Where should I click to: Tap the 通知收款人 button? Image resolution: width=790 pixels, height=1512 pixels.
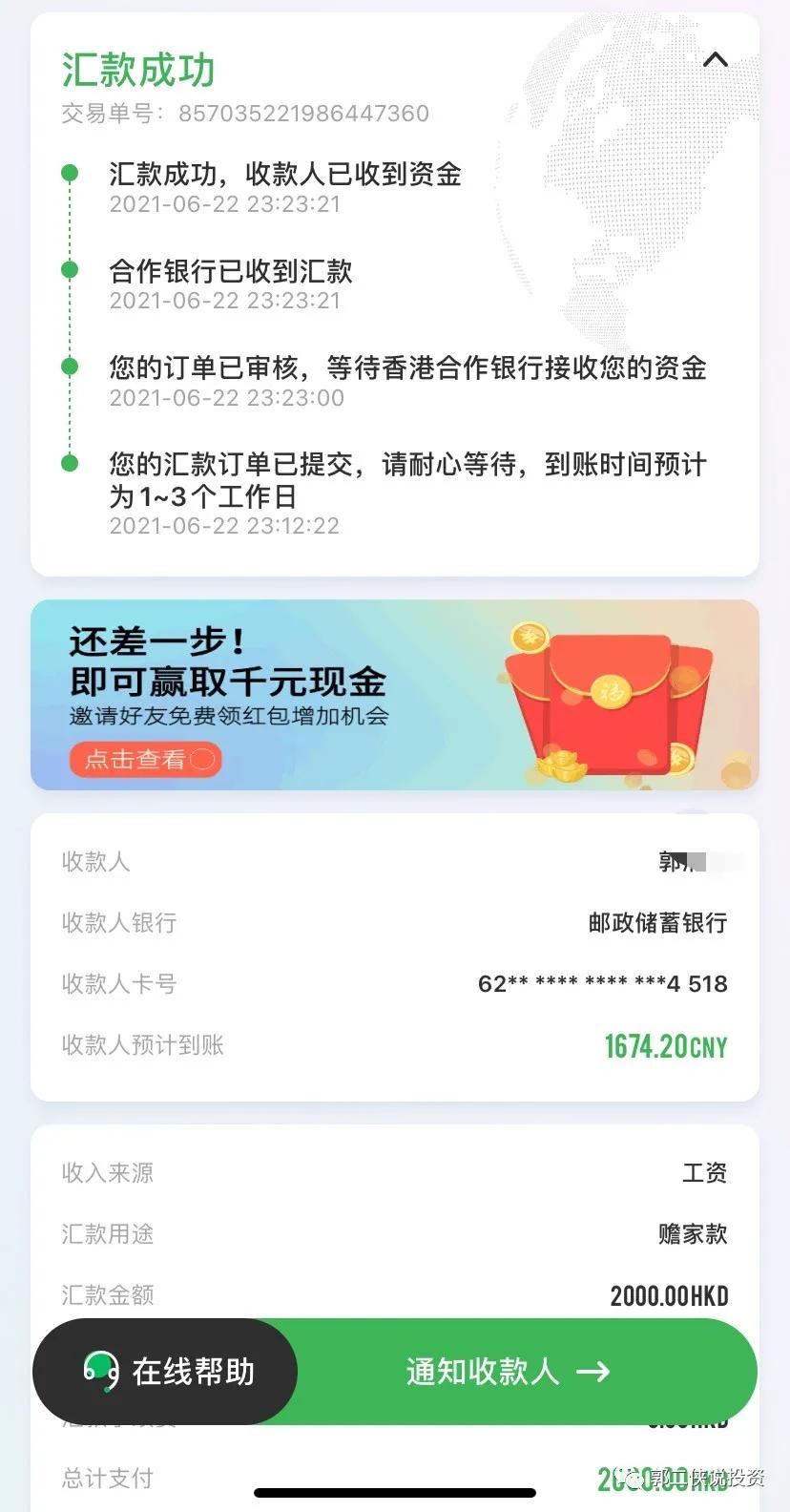[x=506, y=1371]
